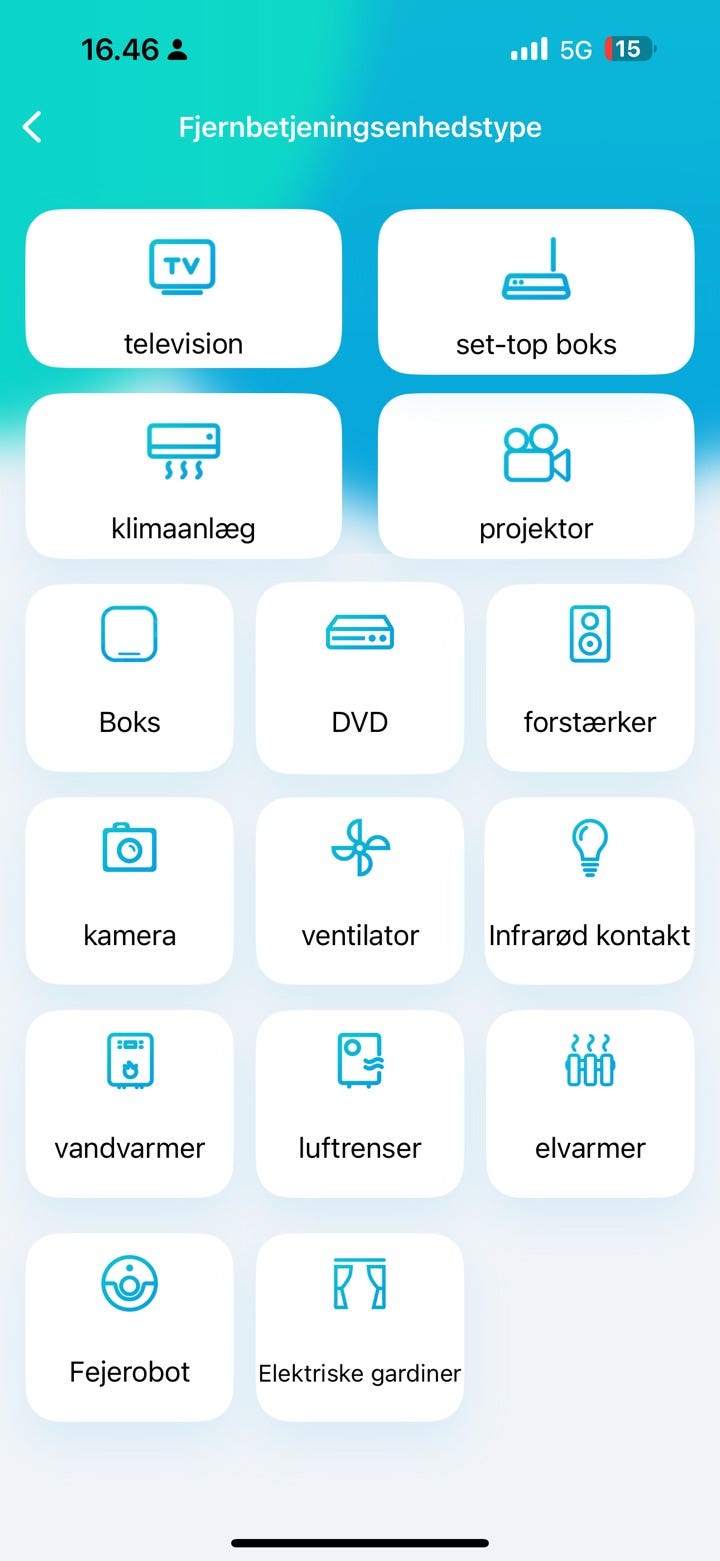The height and width of the screenshot is (1561, 720).
Task: Pick the ventilator card
Action: coord(360,891)
